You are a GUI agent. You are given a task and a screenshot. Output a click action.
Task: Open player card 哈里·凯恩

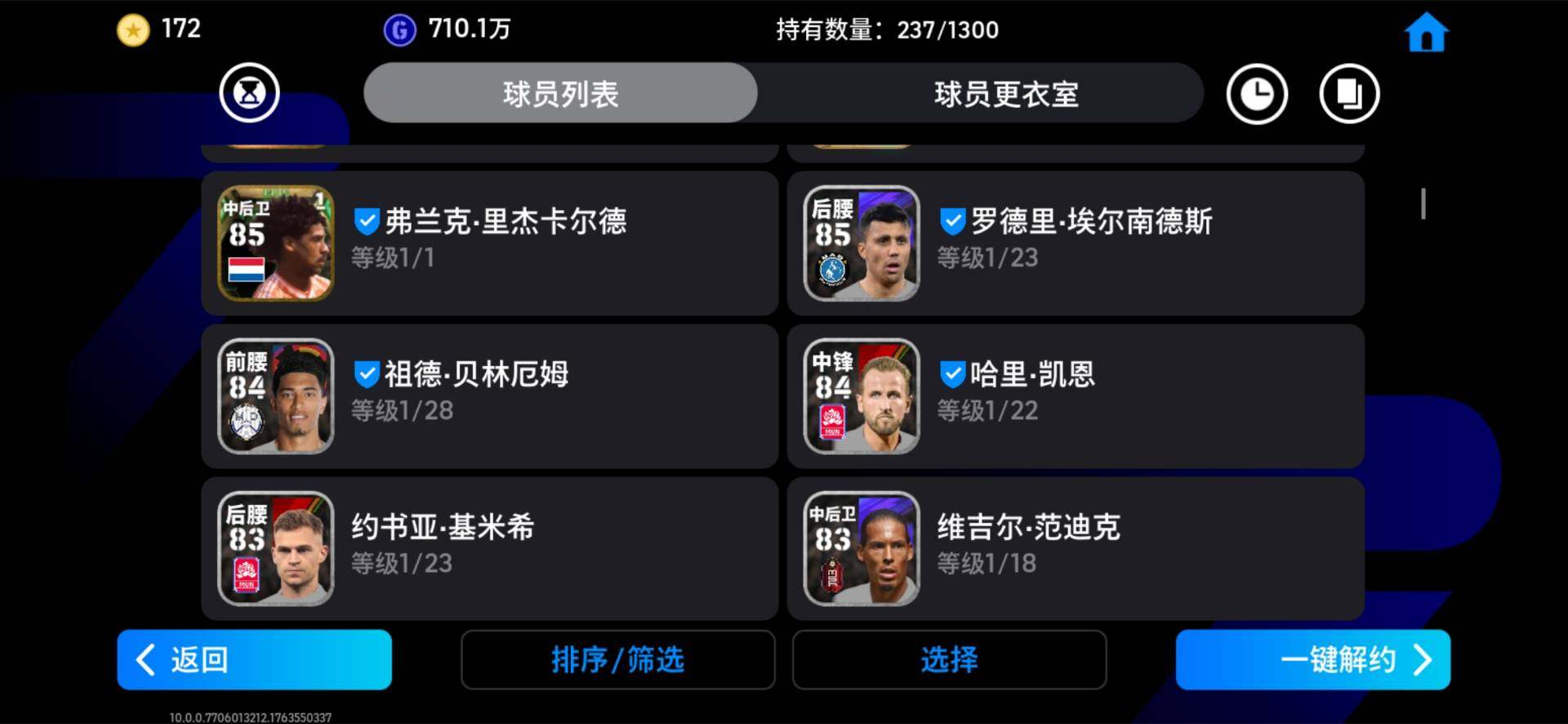(x=1075, y=396)
